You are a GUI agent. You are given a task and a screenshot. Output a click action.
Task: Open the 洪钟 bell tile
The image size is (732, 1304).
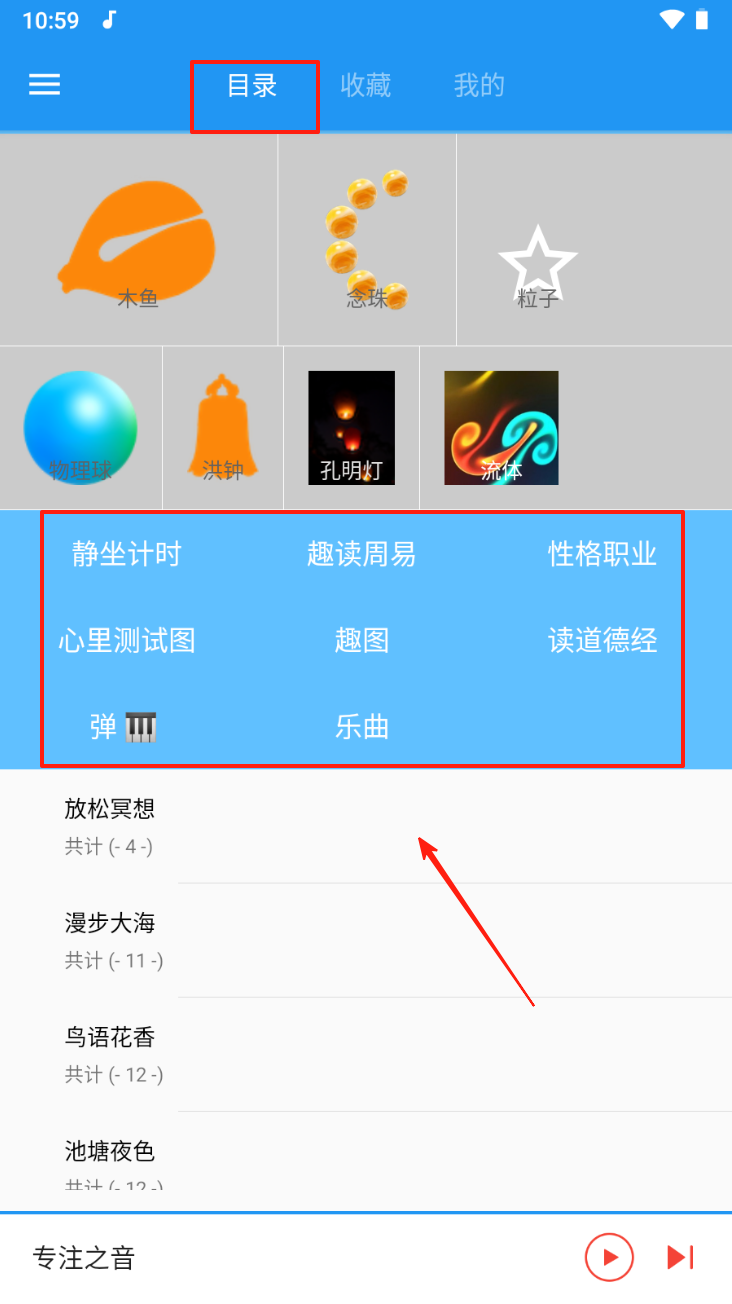[223, 428]
